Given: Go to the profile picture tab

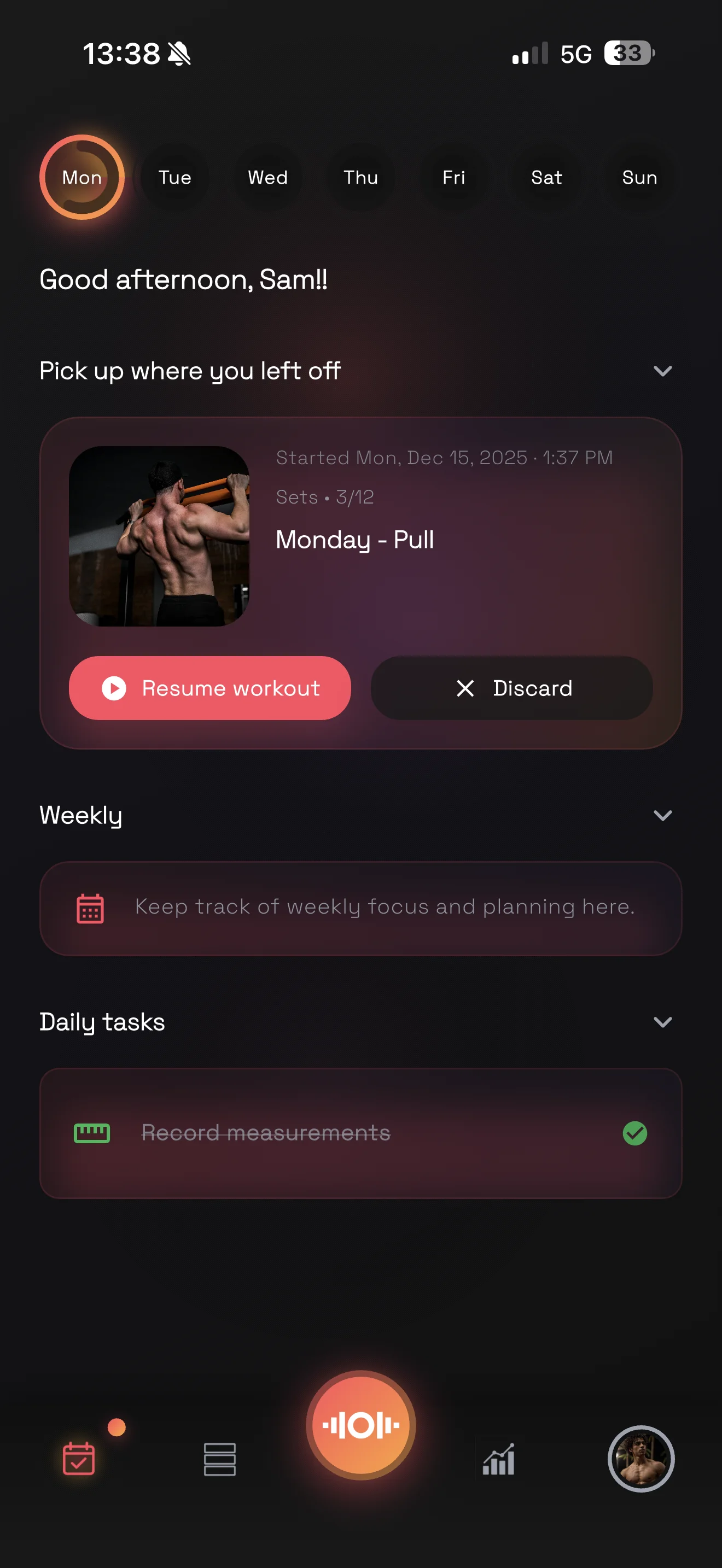Looking at the screenshot, I should click(x=641, y=1459).
